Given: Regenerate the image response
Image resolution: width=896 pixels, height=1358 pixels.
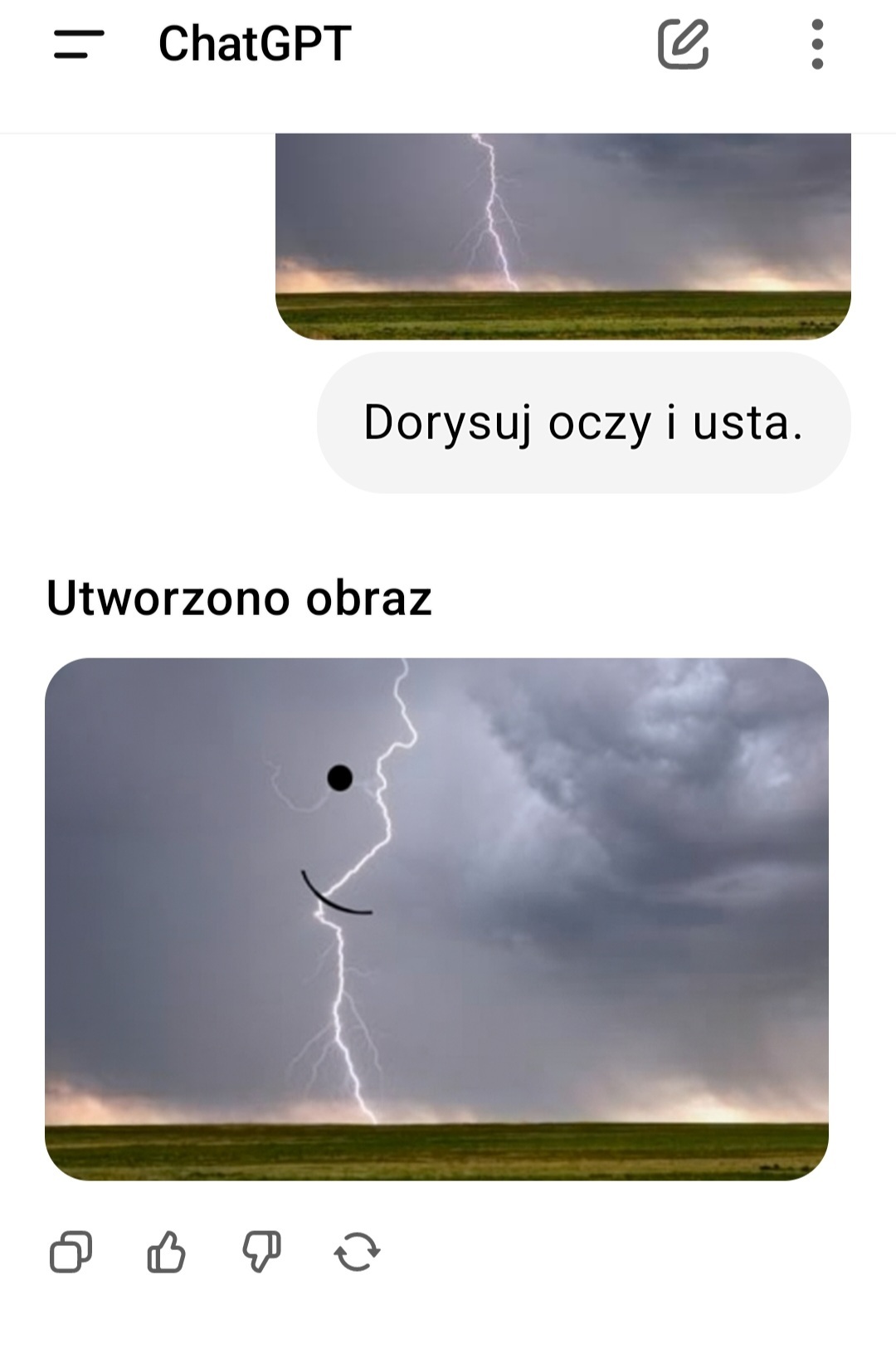Looking at the screenshot, I should [x=357, y=1252].
